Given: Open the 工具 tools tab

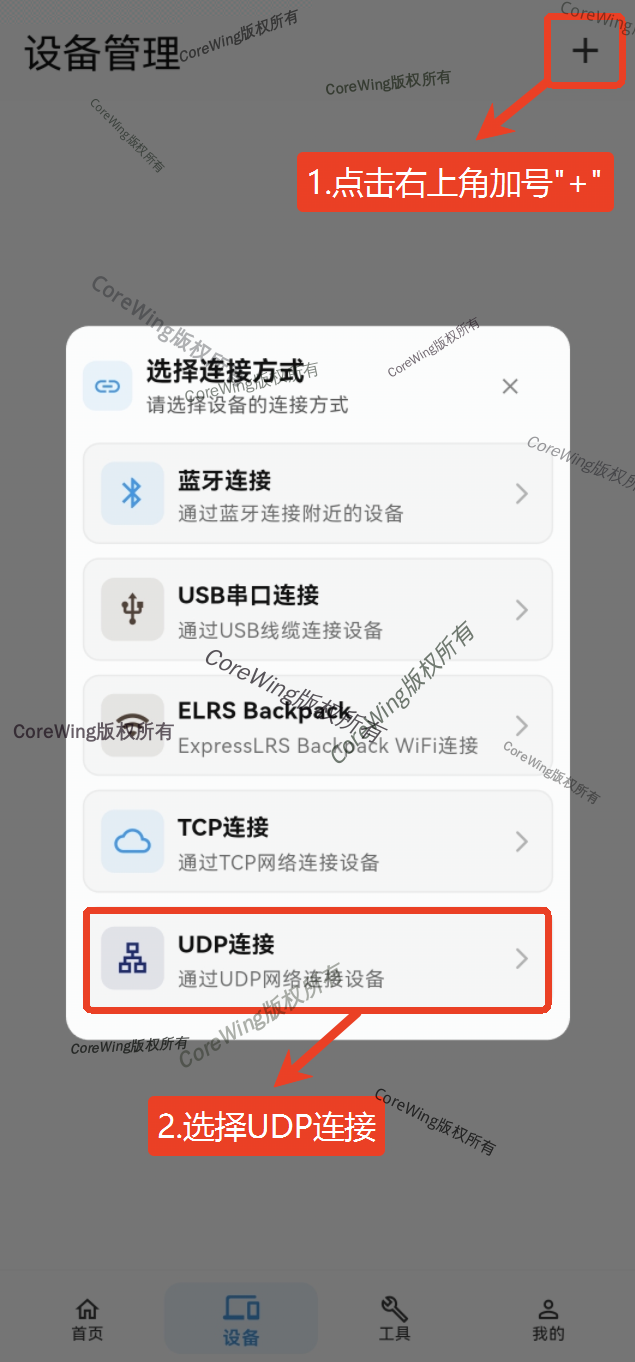Looking at the screenshot, I should click(394, 1319).
